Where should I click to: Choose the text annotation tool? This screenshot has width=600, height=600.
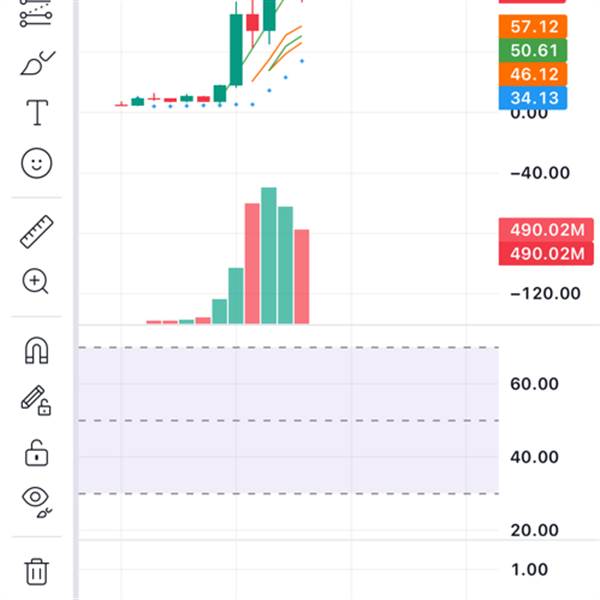[x=37, y=112]
